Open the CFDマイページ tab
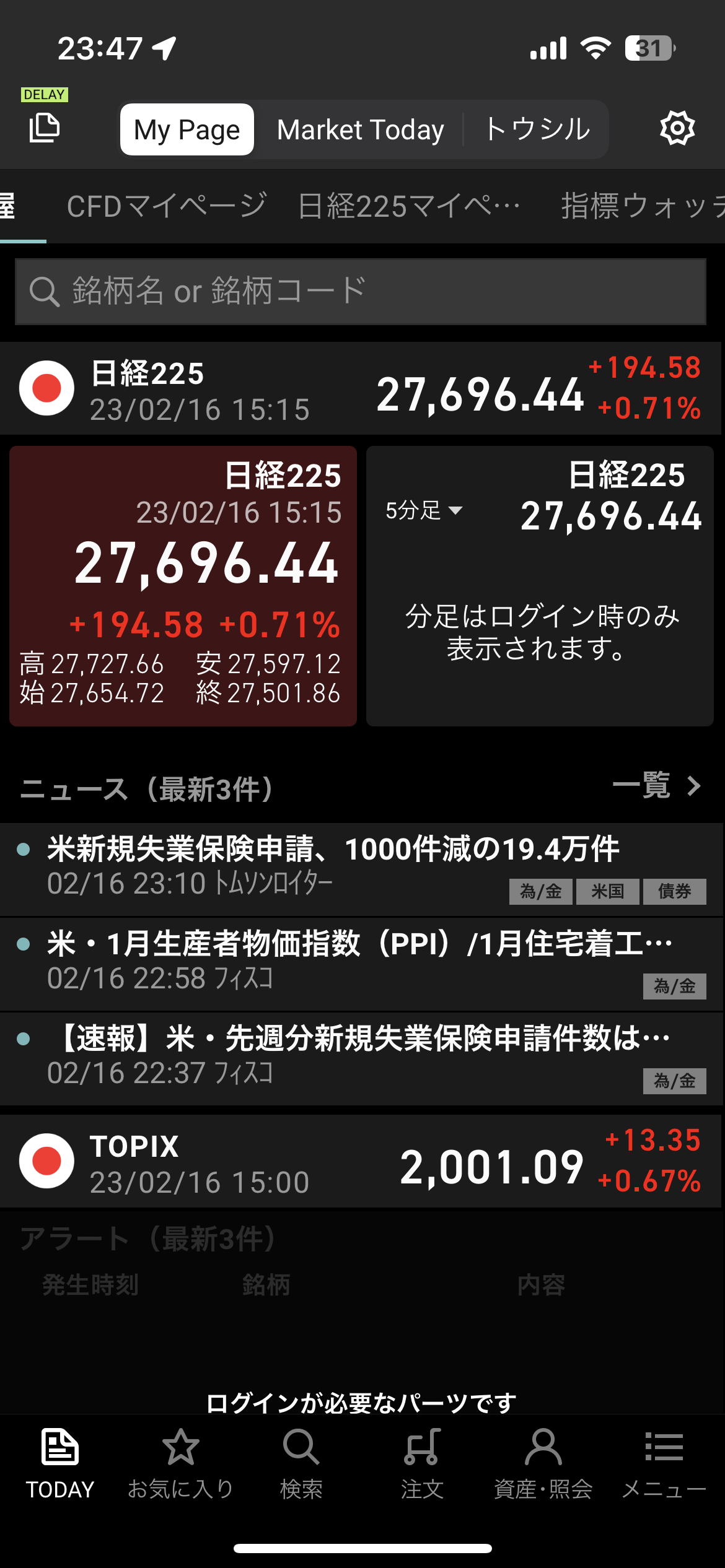 pos(167,206)
